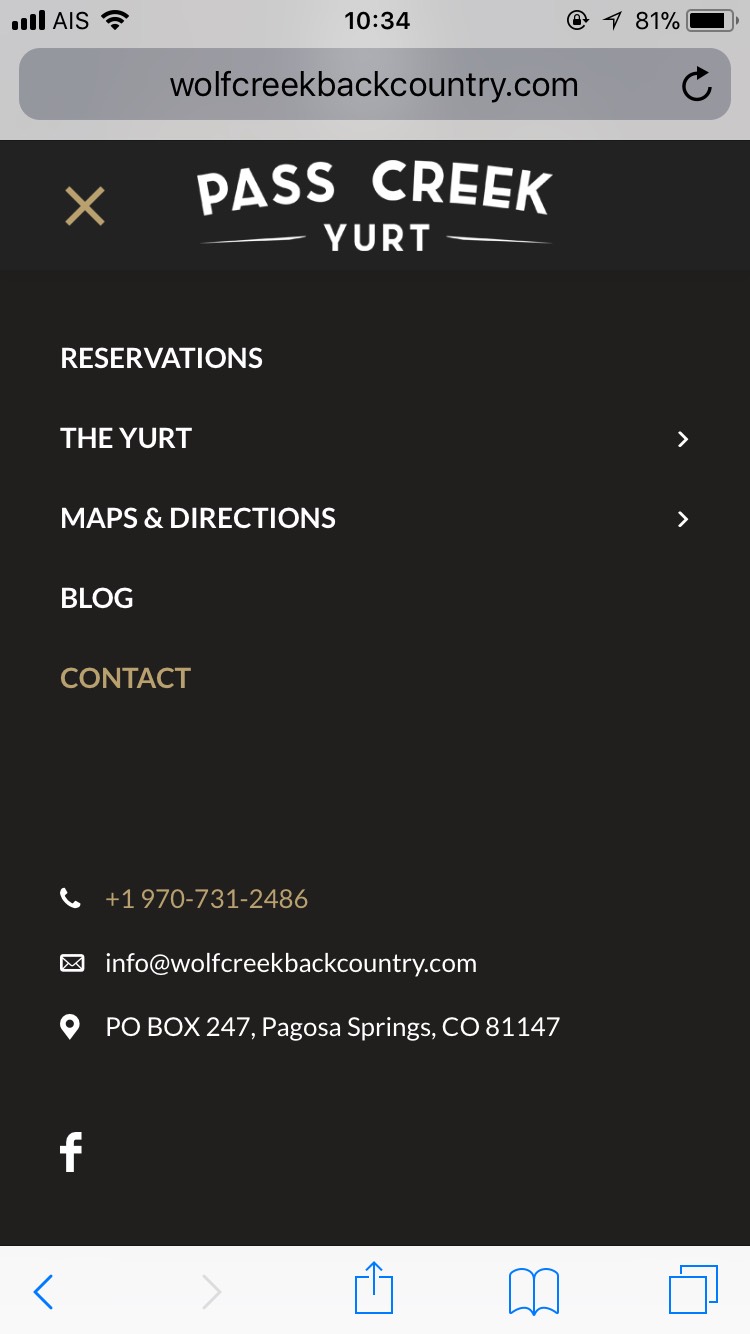This screenshot has height=1334, width=750.
Task: Open the Facebook page
Action: click(x=71, y=1152)
